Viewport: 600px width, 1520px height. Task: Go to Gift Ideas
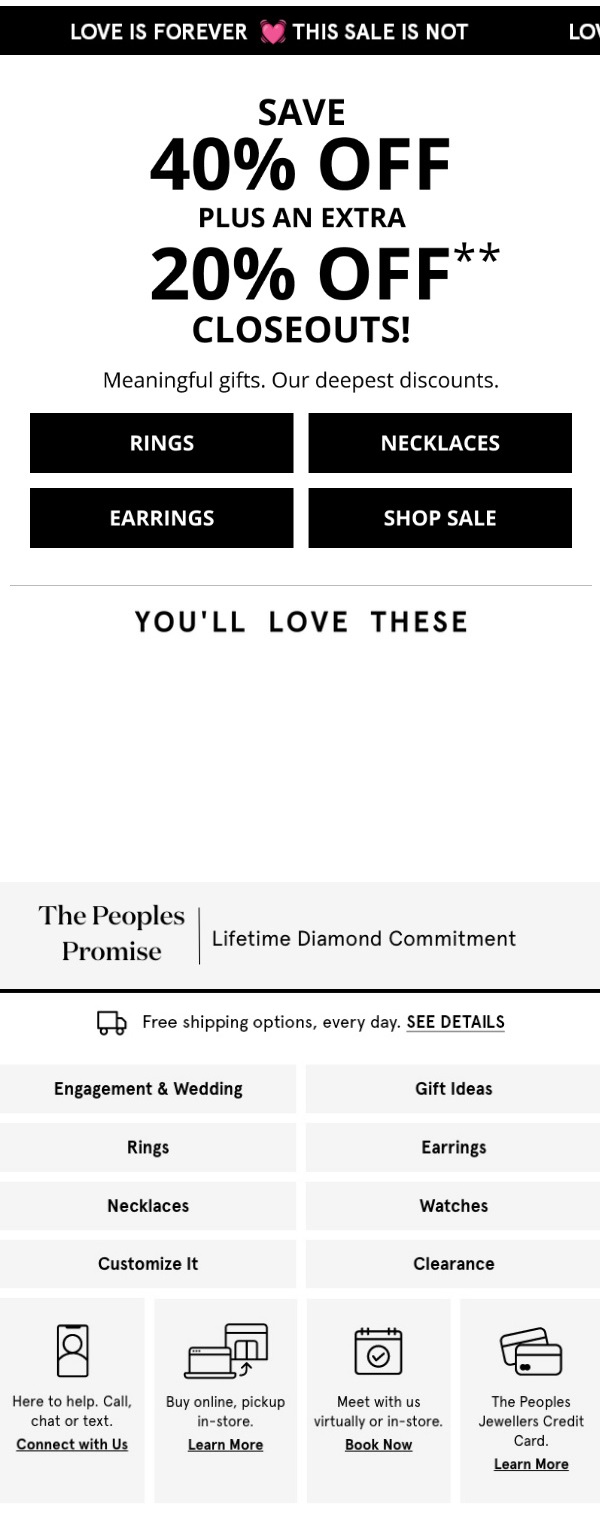(x=453, y=1089)
